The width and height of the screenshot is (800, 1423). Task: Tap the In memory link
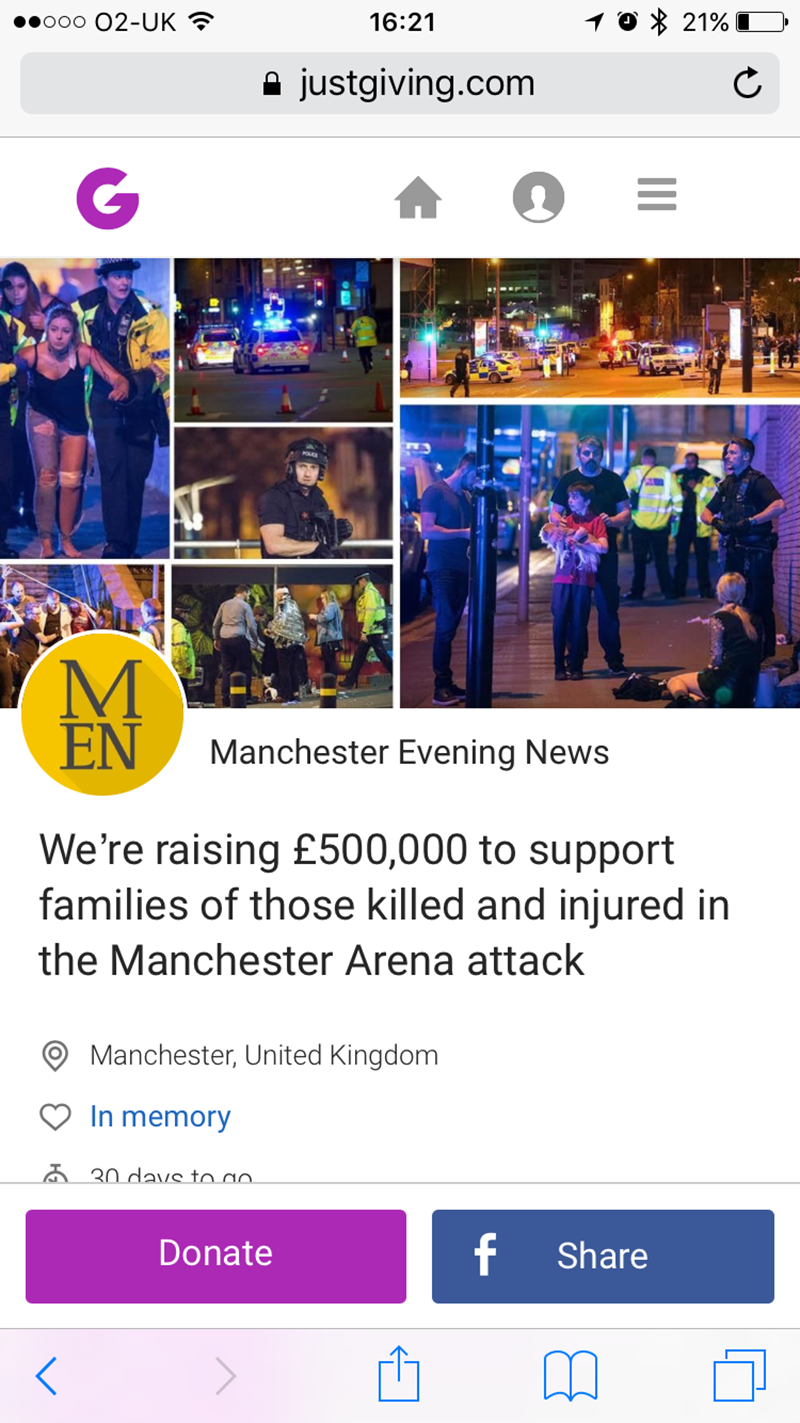coord(160,1116)
